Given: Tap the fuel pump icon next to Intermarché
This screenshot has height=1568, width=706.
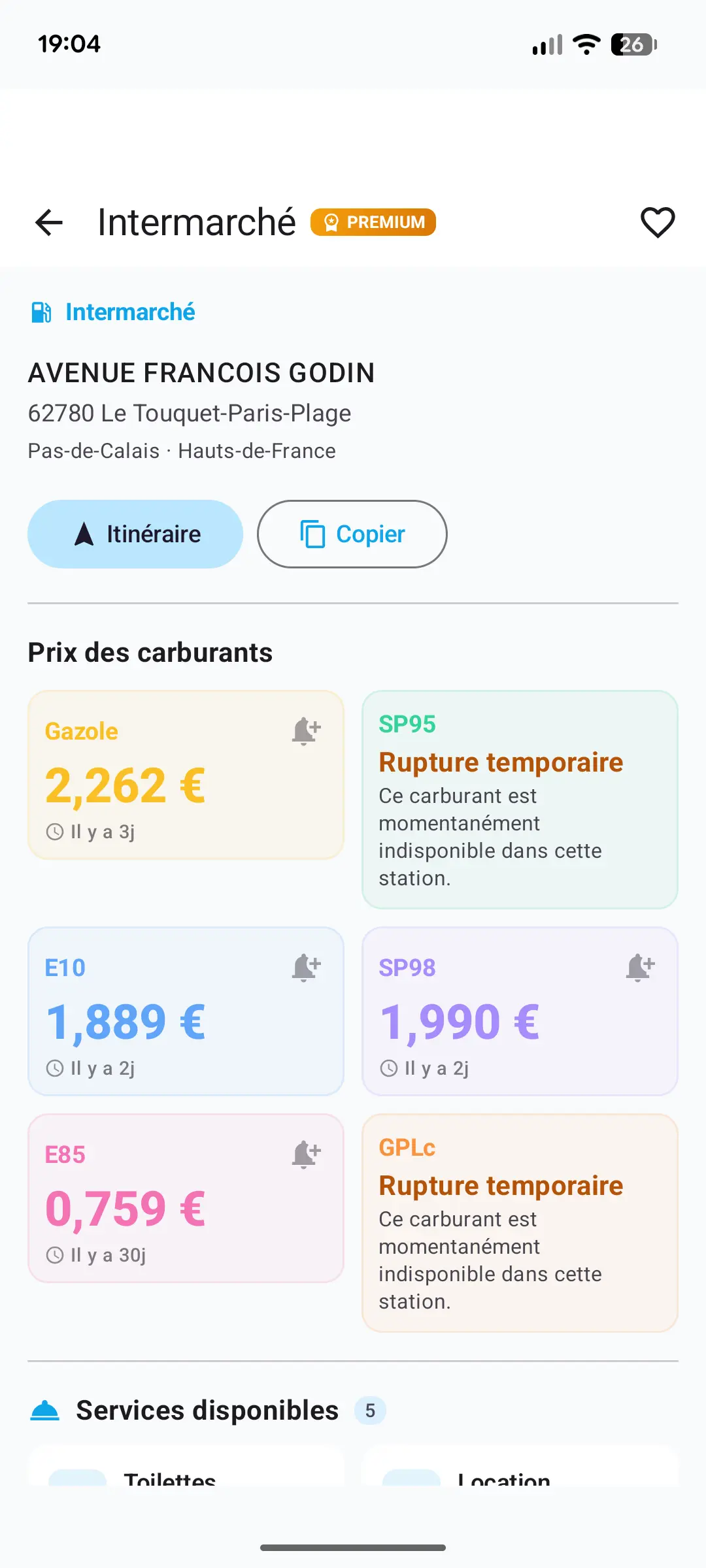Looking at the screenshot, I should [41, 312].
